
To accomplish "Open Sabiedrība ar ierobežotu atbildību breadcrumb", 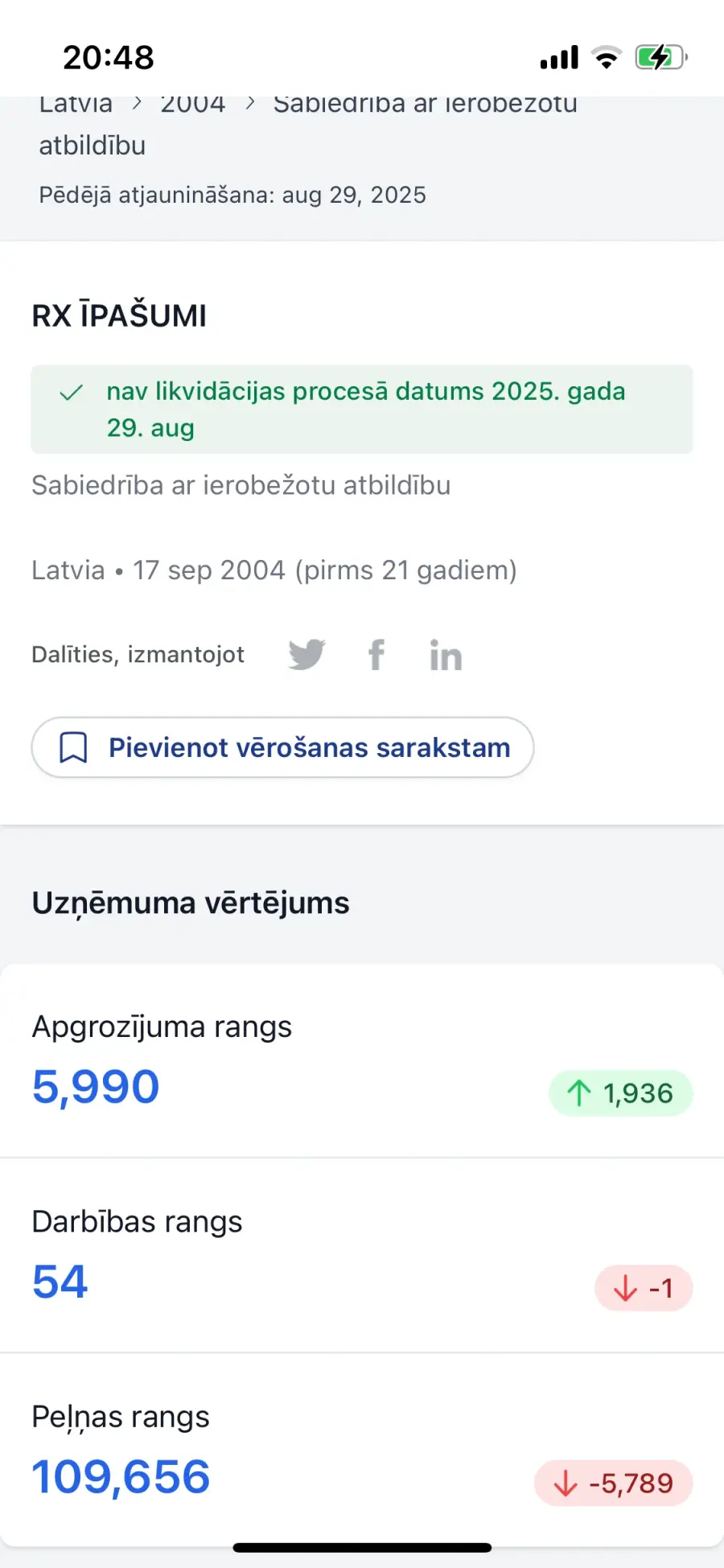I will 308,125.
